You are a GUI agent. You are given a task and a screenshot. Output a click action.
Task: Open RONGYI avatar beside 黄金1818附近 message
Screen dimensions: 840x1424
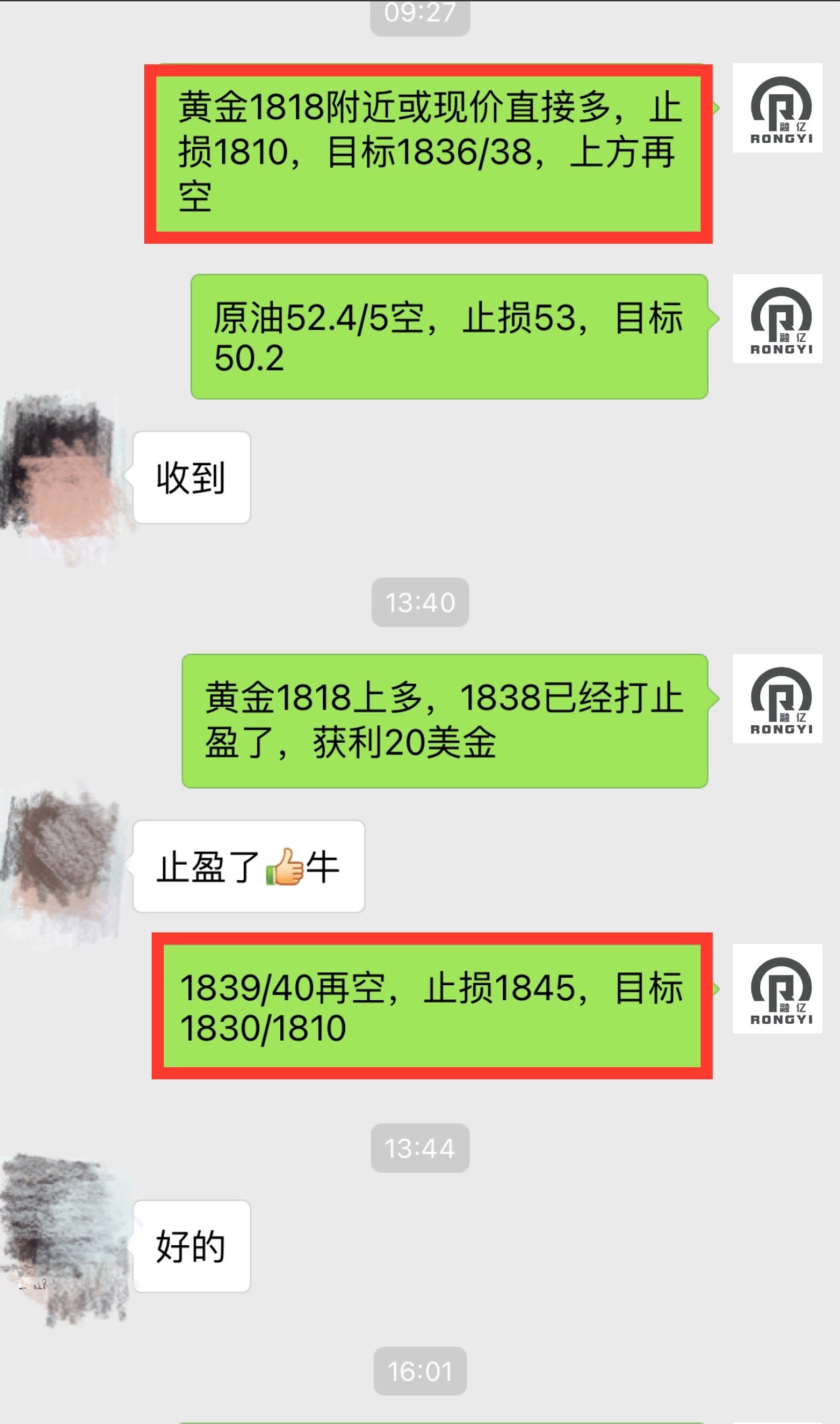pyautogui.click(x=777, y=108)
